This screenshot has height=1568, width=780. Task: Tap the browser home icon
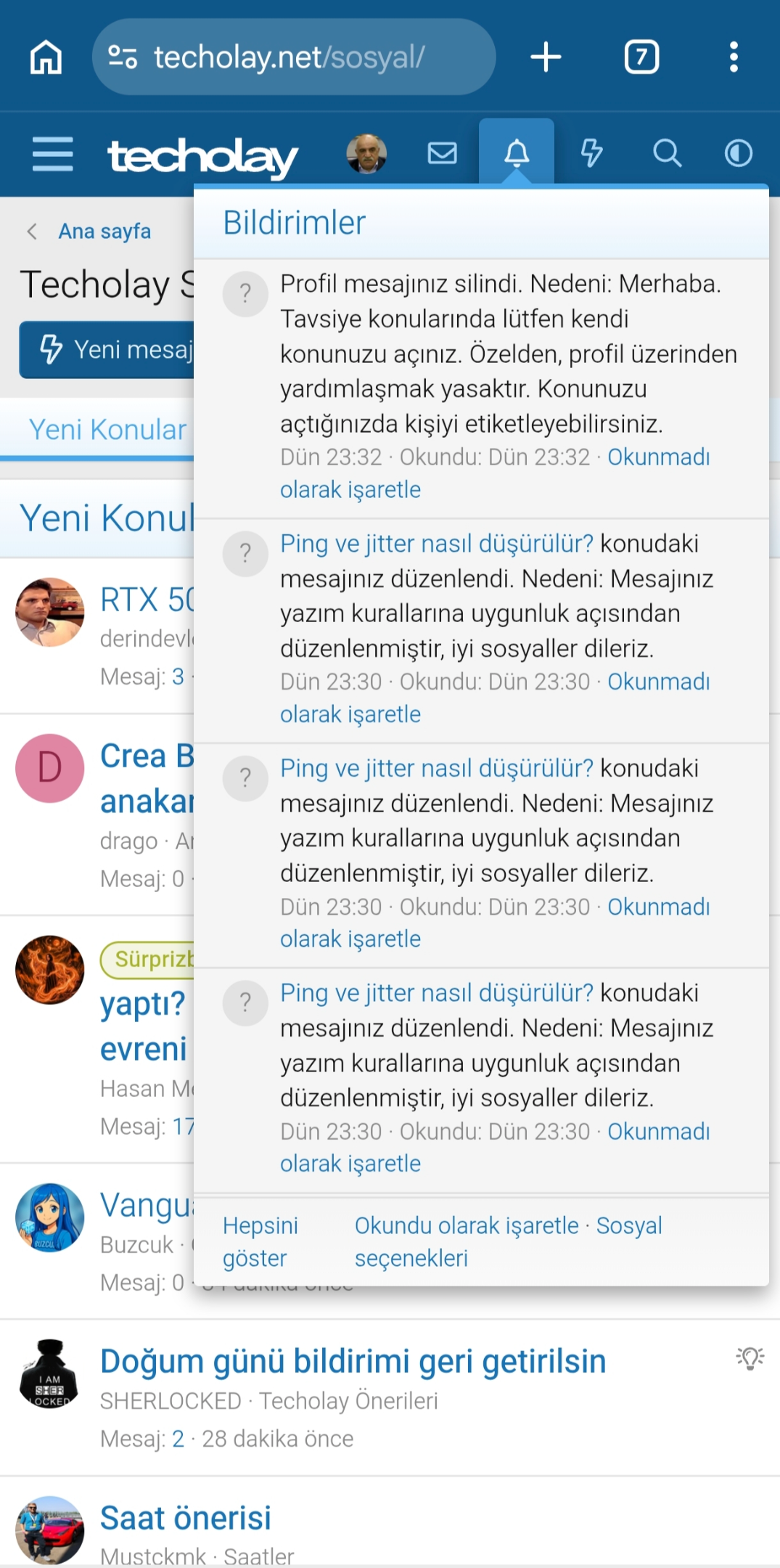(46, 57)
